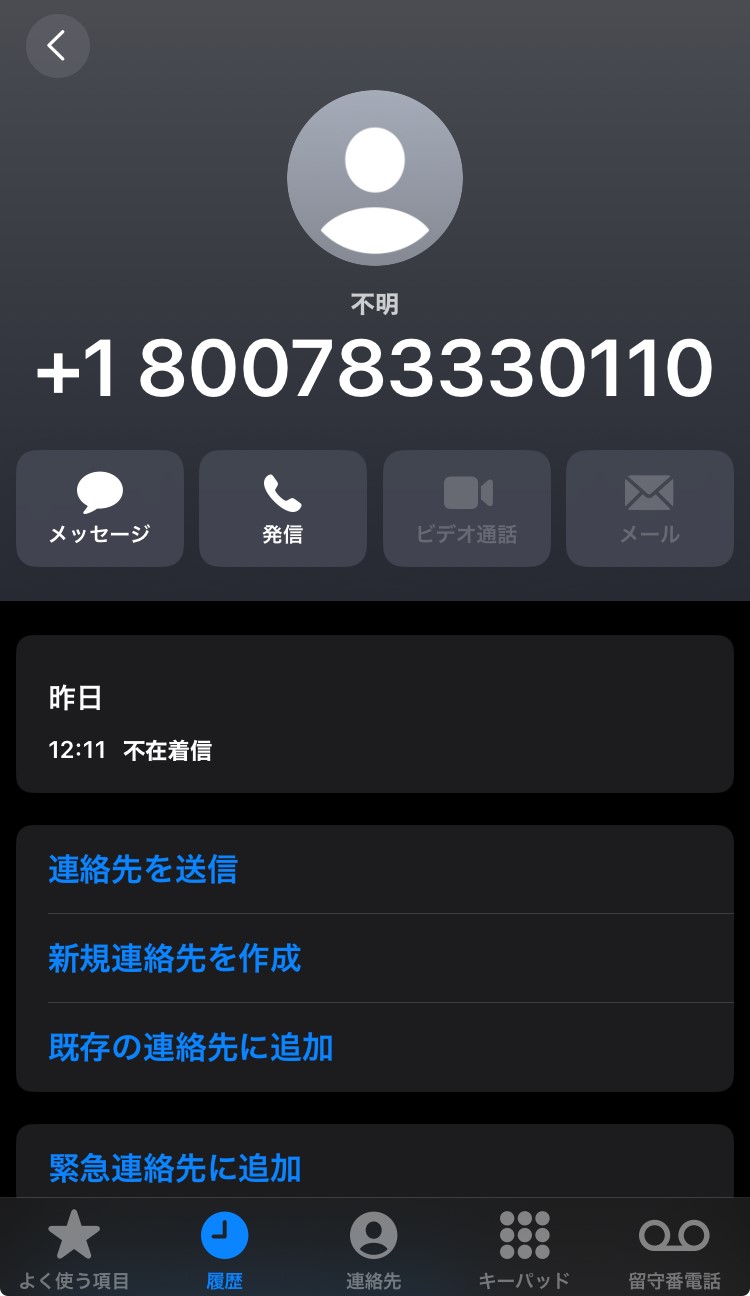
Task: Switch to the 連絡先 tab
Action: pos(374,1249)
